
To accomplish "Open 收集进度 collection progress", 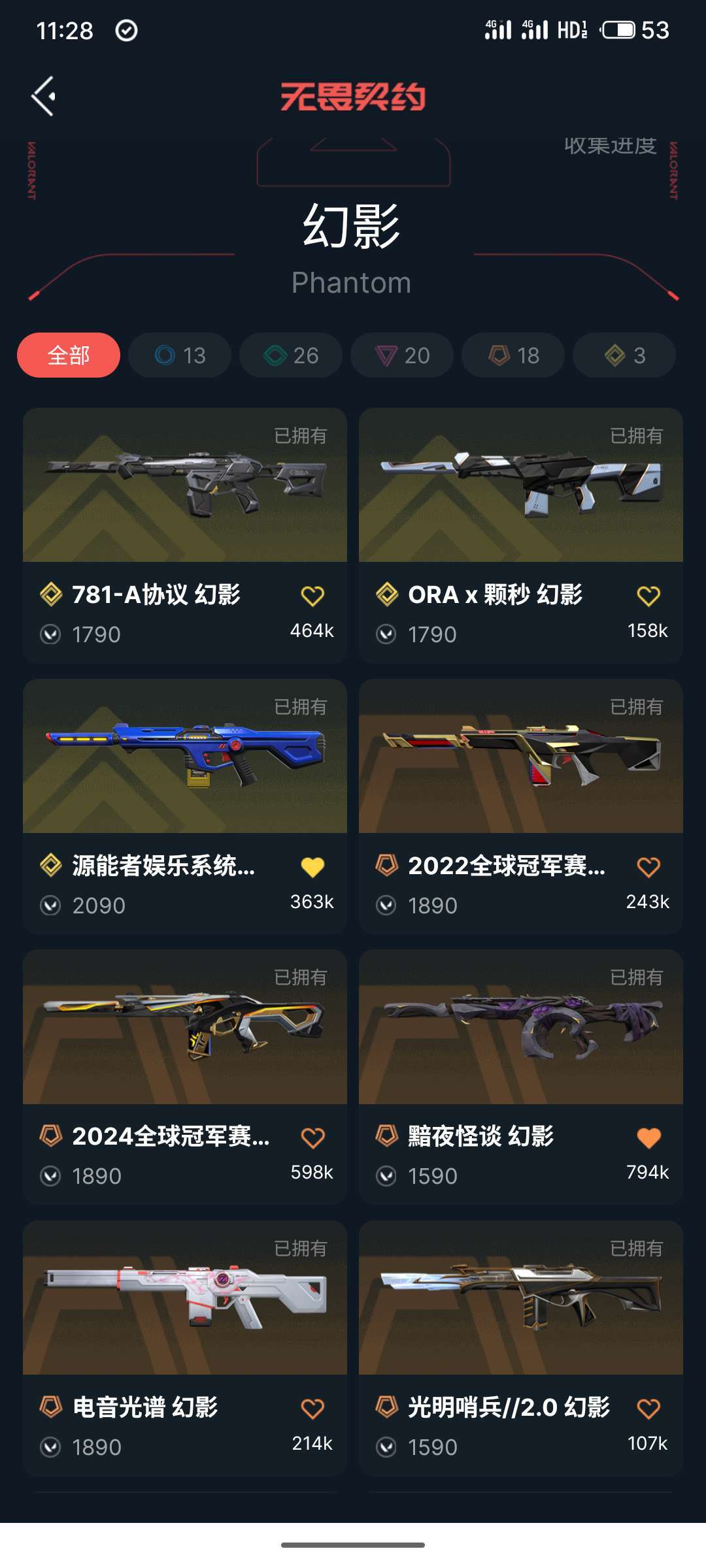I will tap(610, 146).
